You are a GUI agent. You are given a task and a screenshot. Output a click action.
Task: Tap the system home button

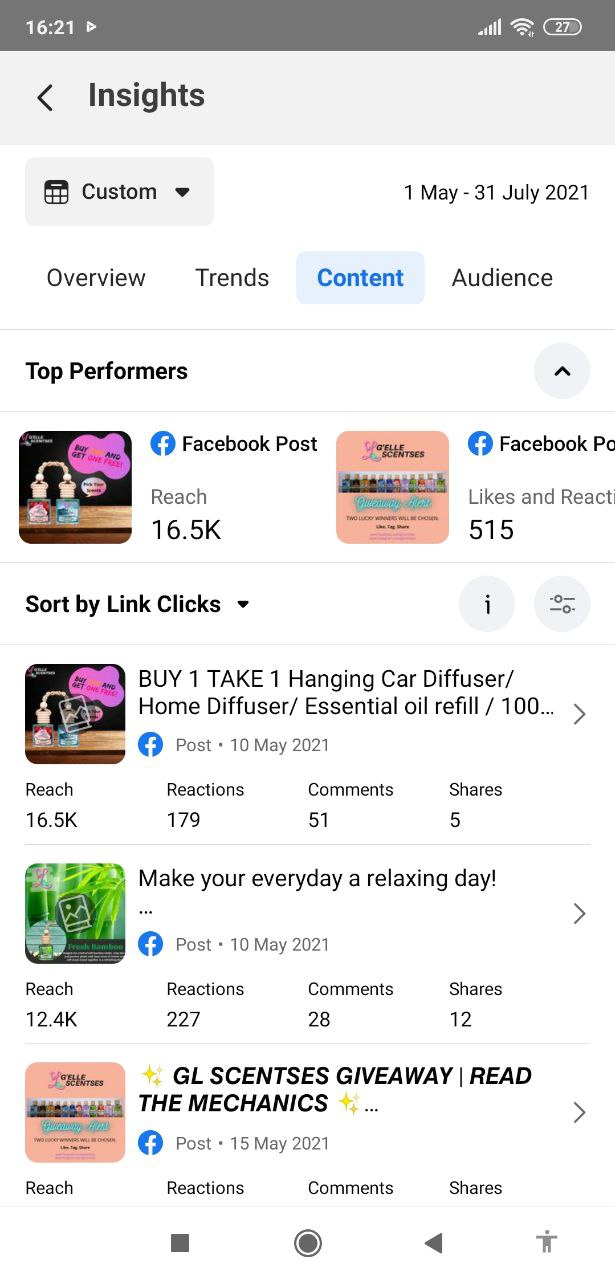point(307,1243)
